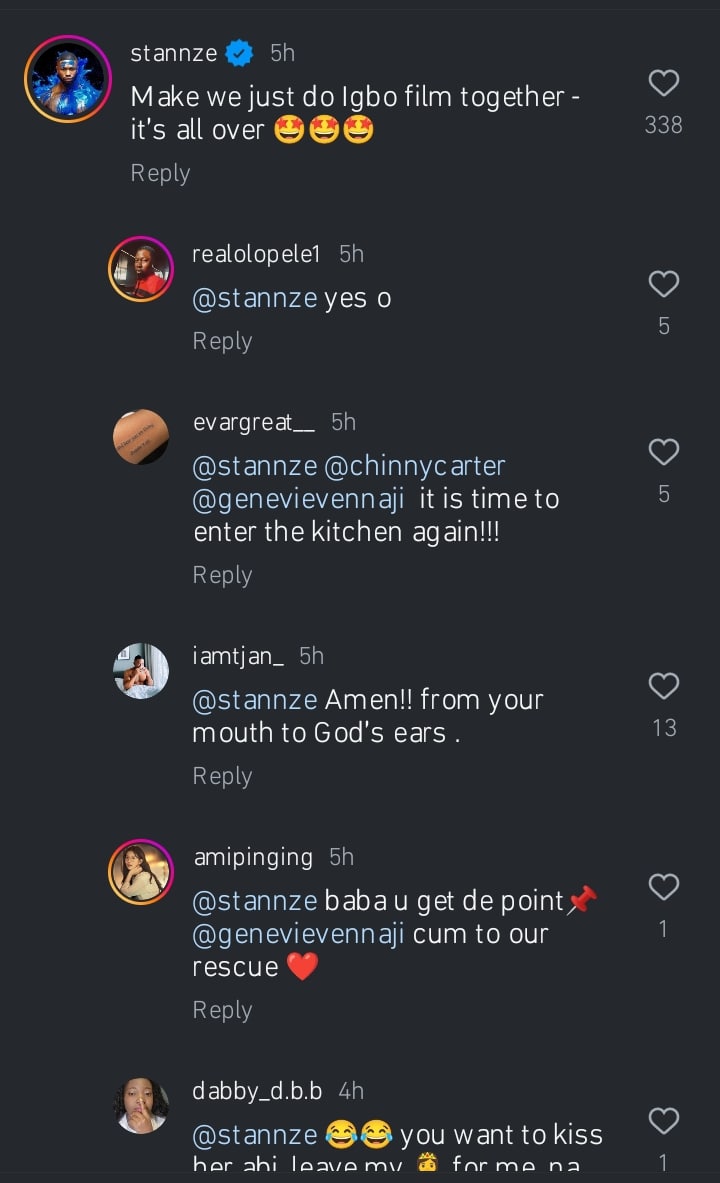Visit evargreat__'s profile via username
This screenshot has height=1183, width=720.
[x=253, y=423]
